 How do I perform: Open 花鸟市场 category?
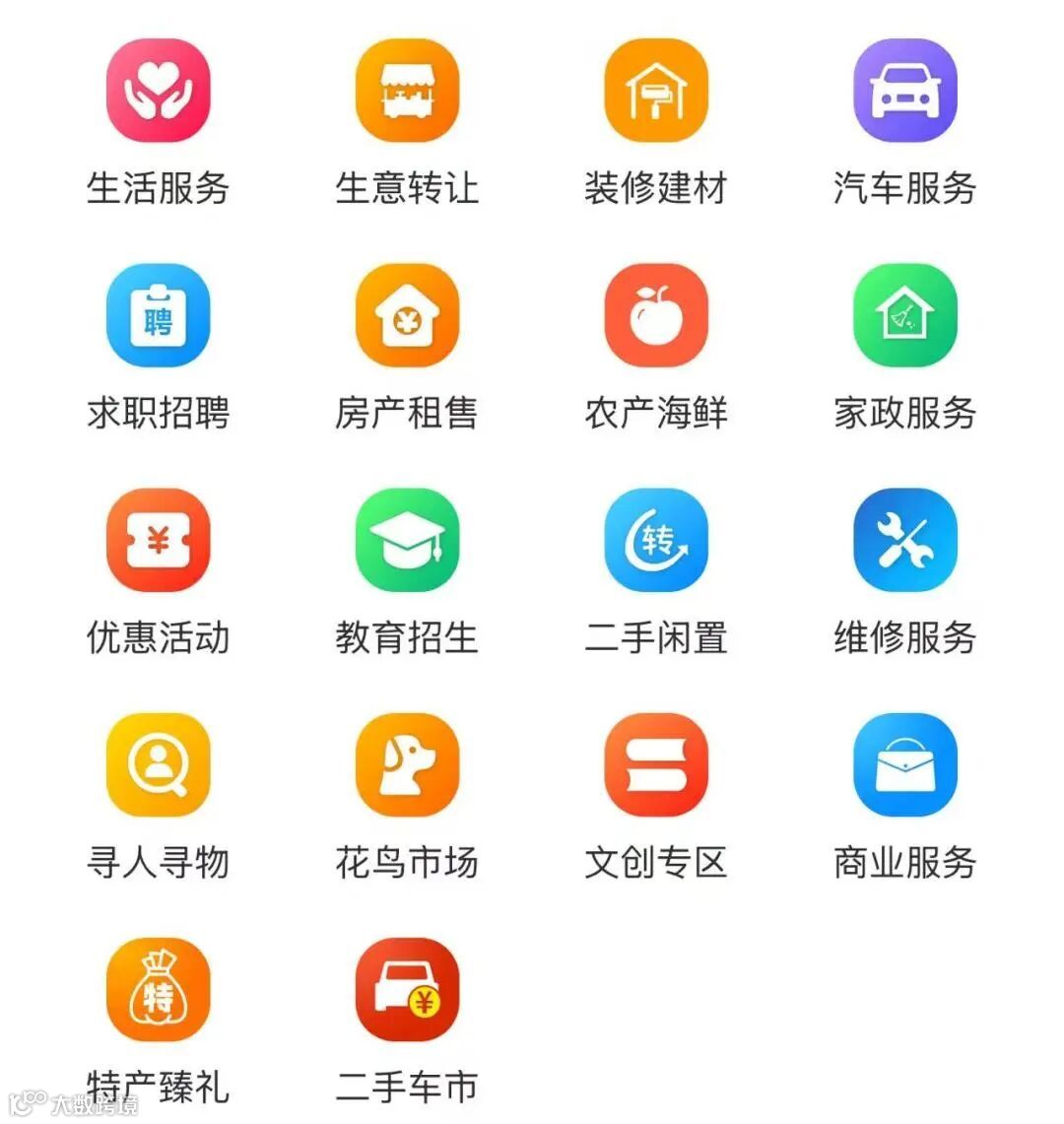(x=407, y=764)
